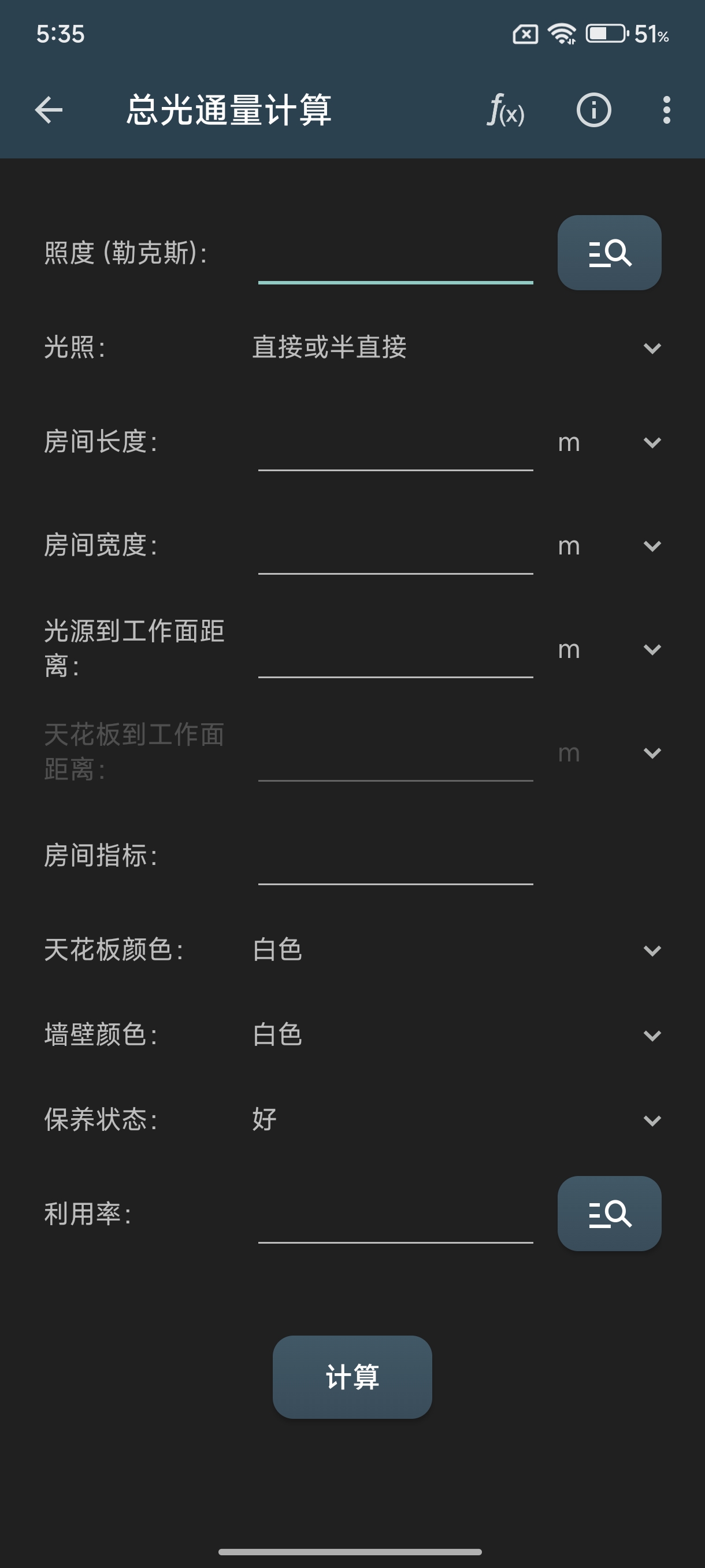Go back using the arrow icon

coord(49,110)
